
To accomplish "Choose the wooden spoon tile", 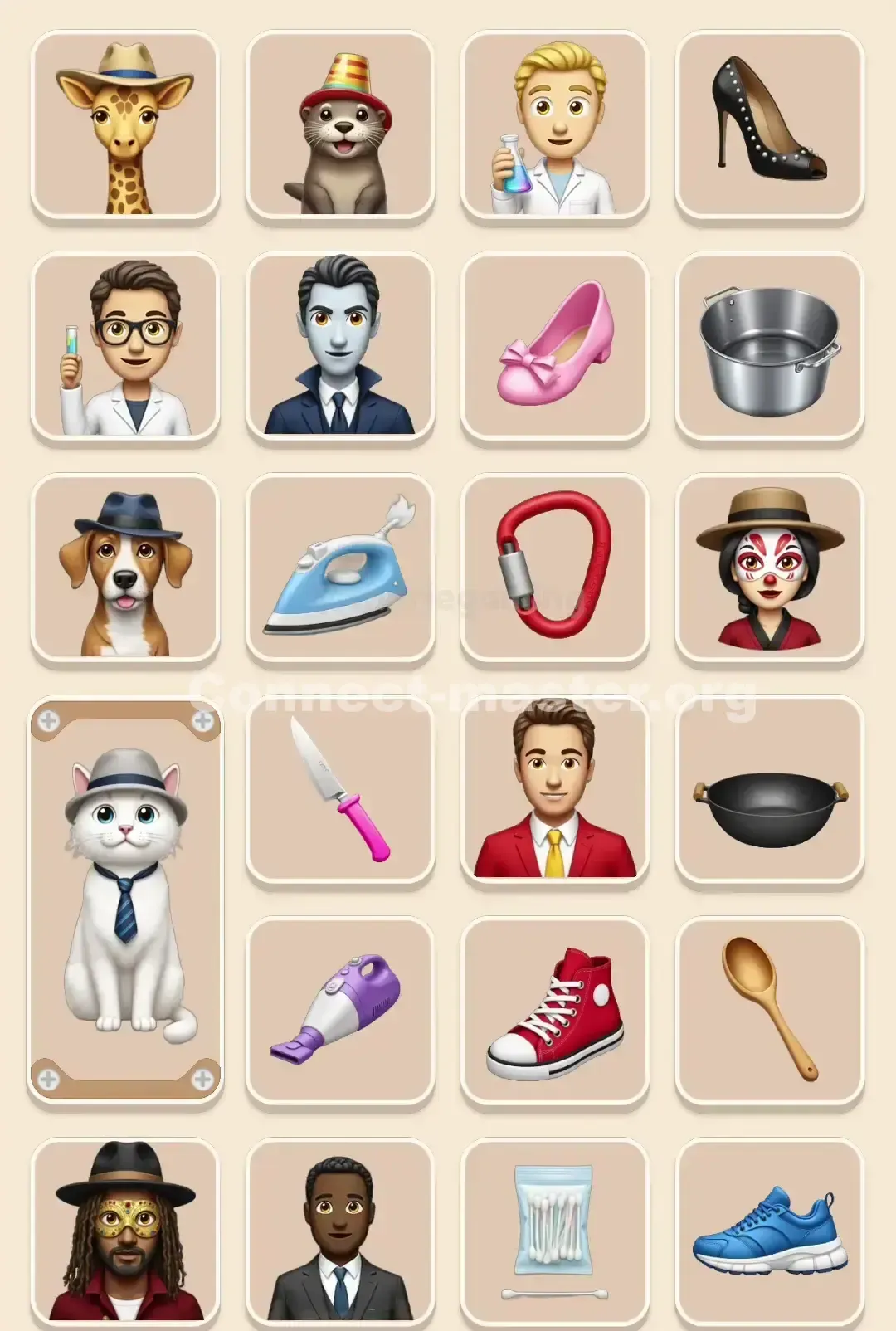I will pyautogui.click(x=769, y=1012).
